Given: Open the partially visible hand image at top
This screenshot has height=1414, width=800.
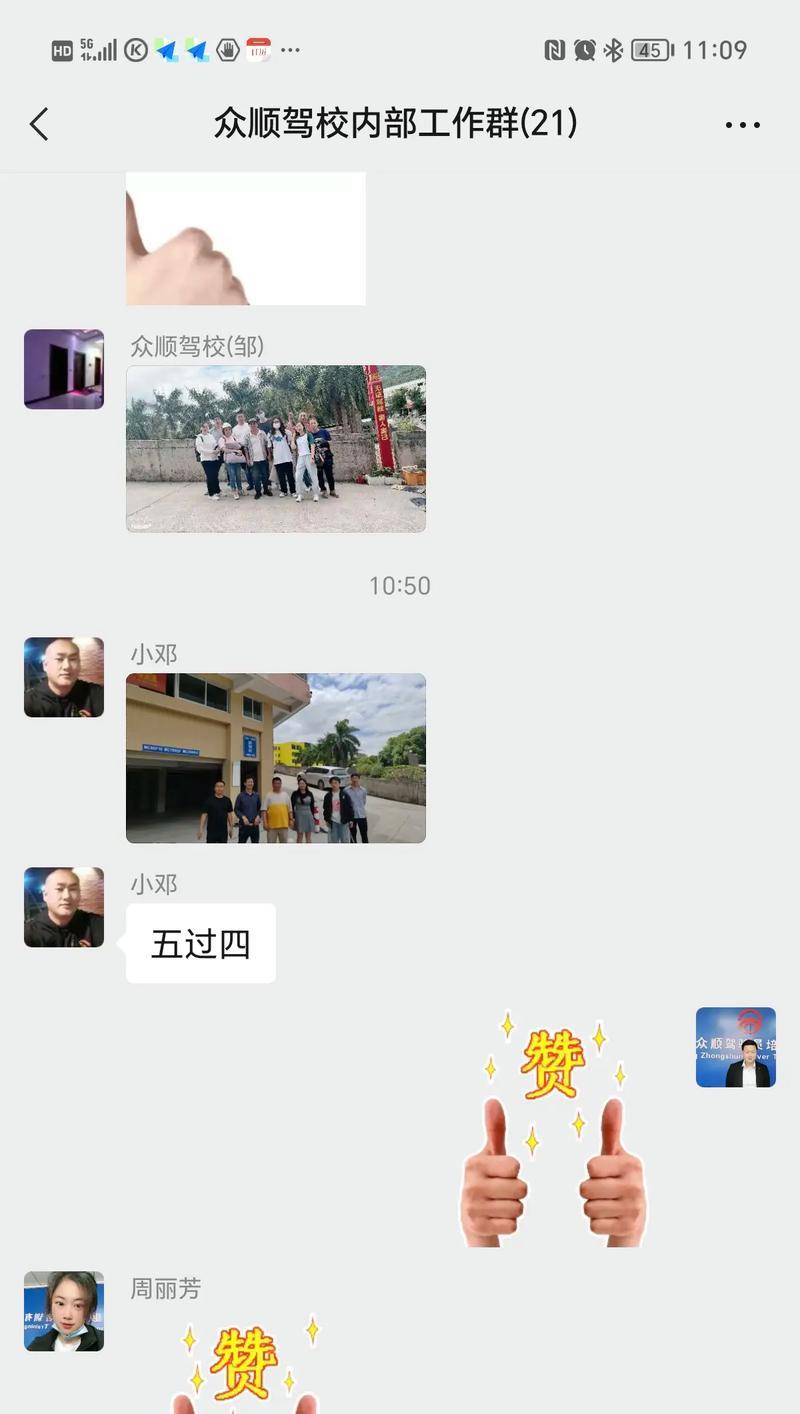Looking at the screenshot, I should click(x=246, y=239).
